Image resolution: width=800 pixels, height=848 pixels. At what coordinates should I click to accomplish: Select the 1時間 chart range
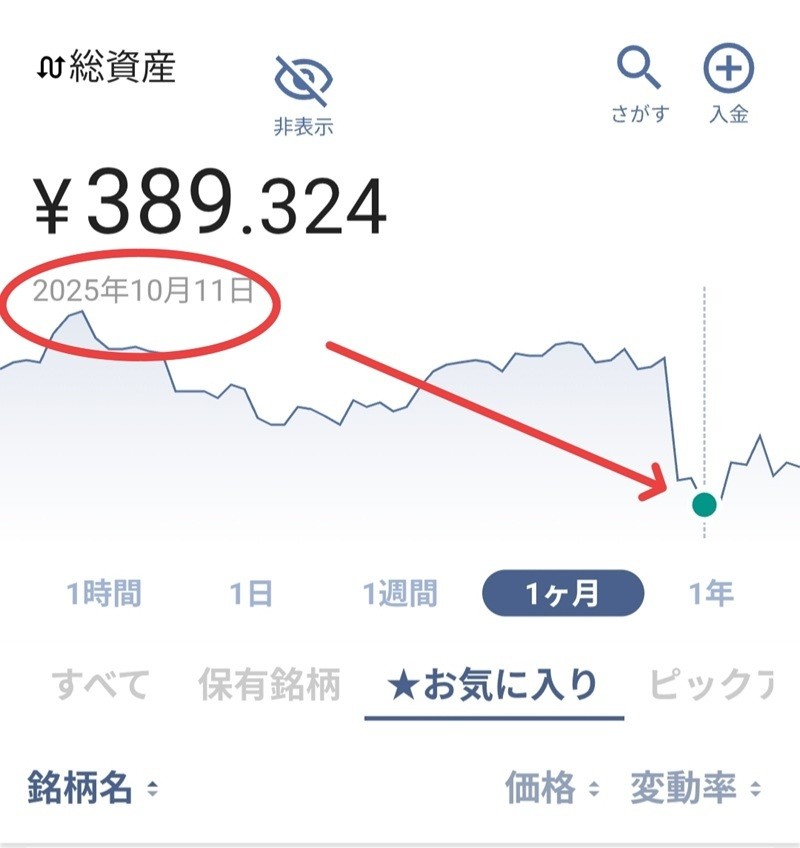104,594
